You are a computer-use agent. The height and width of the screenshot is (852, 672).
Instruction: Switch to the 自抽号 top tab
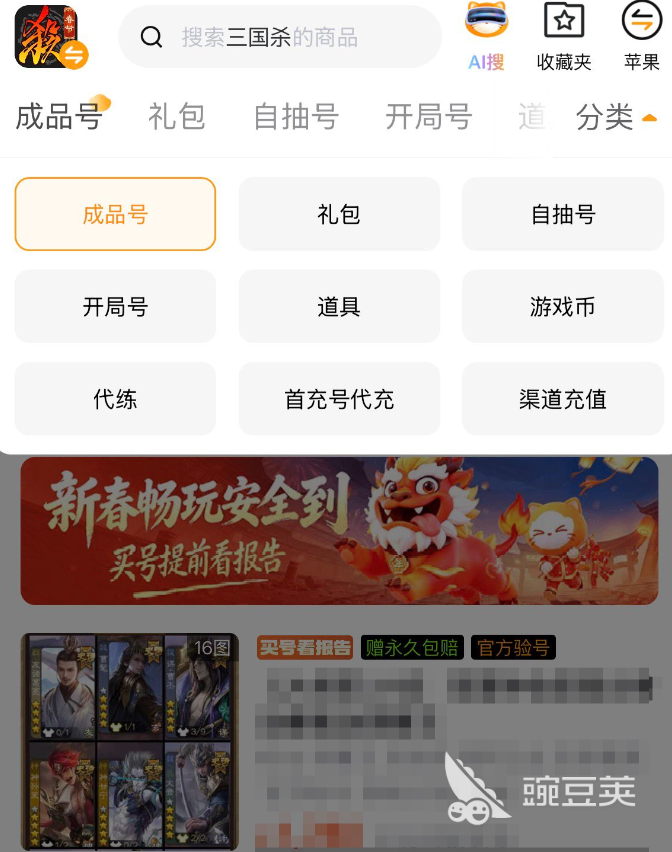[x=296, y=117]
